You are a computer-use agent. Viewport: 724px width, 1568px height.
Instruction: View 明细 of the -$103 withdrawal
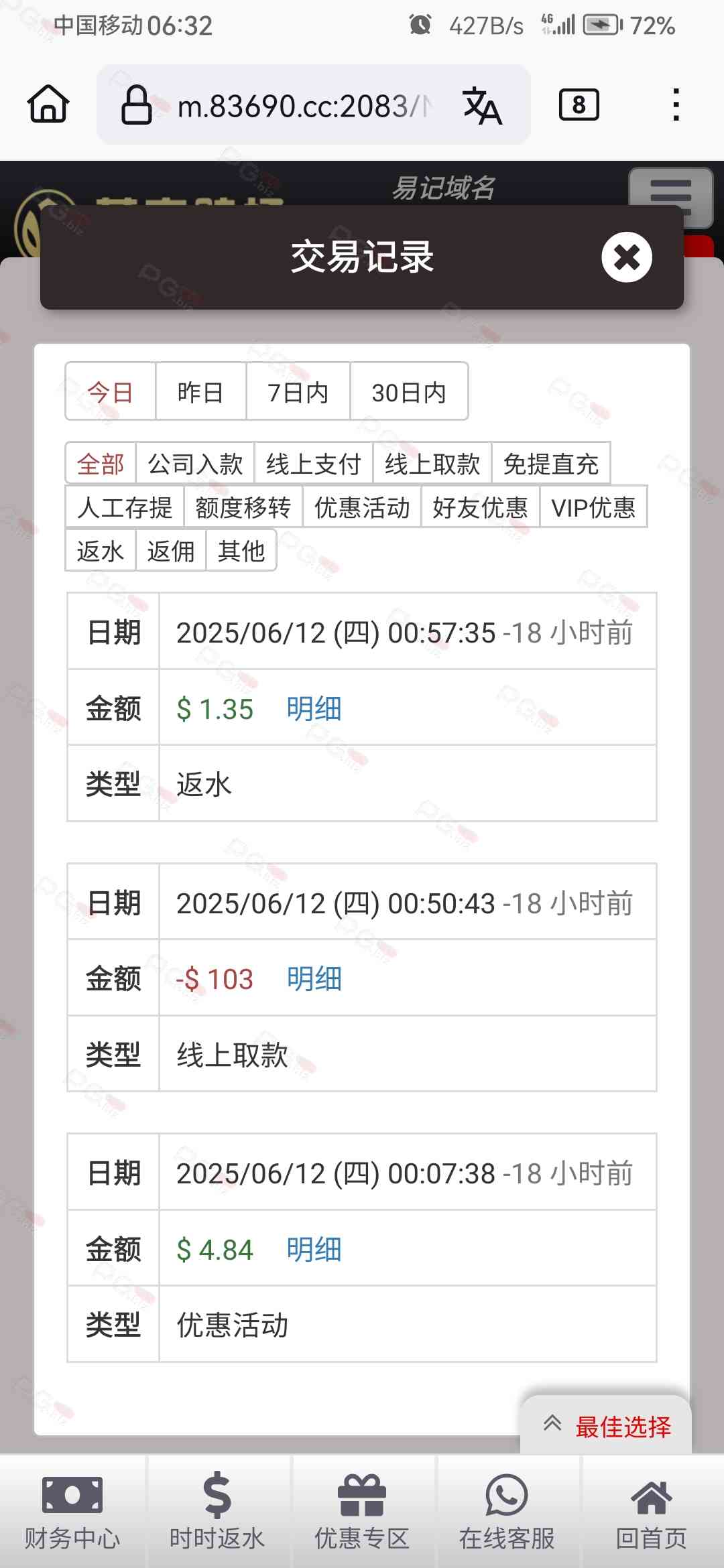pos(314,979)
